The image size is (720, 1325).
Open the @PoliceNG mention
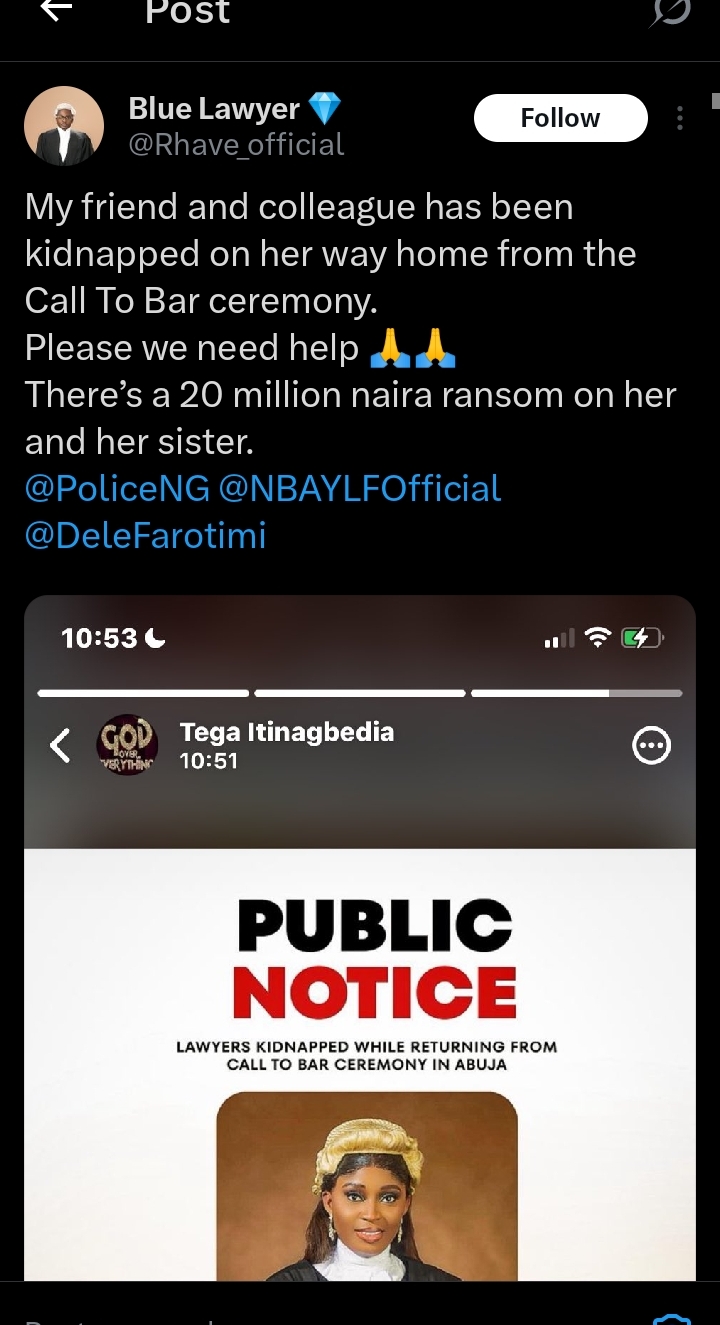pyautogui.click(x=117, y=488)
